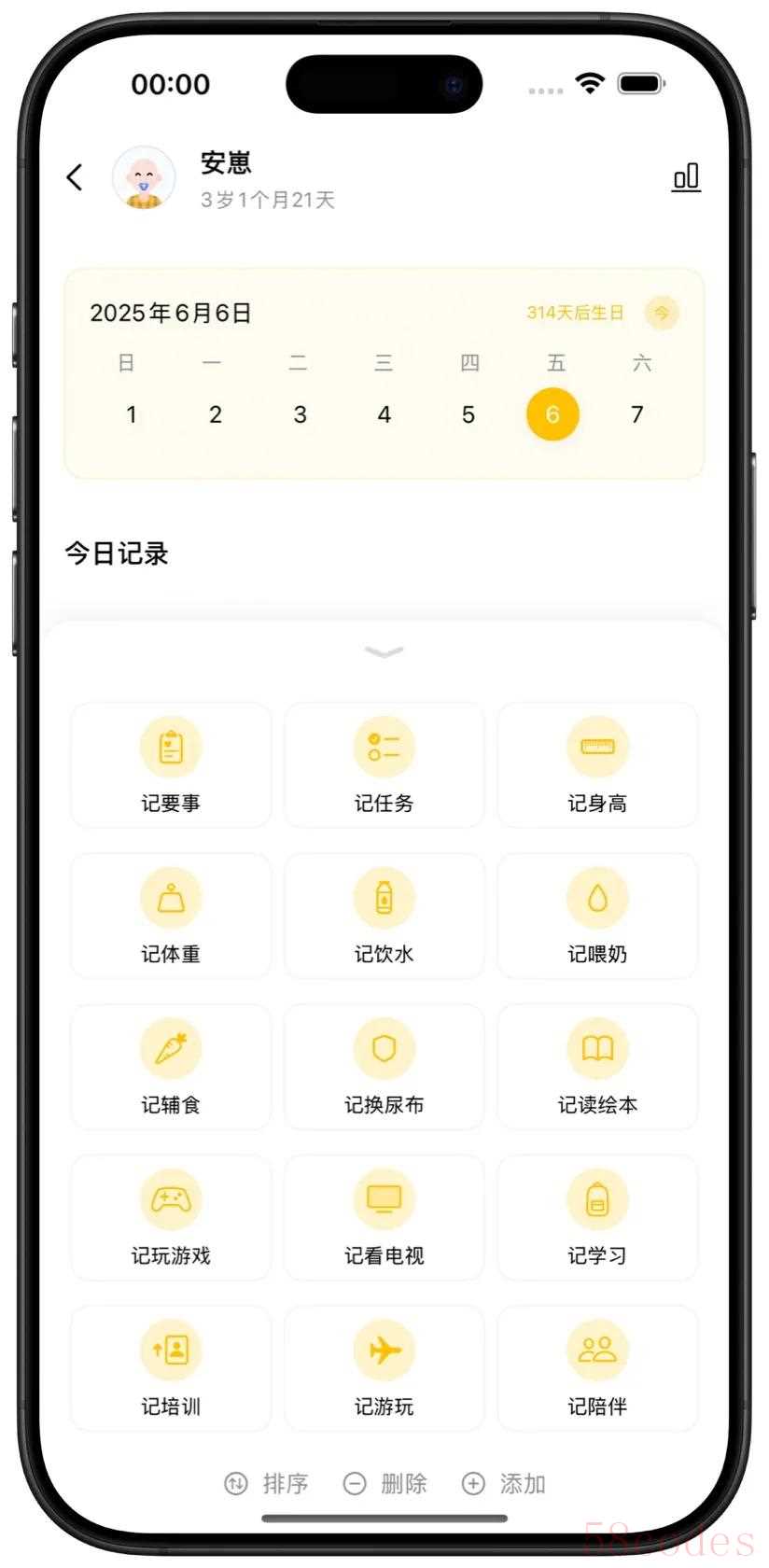Tap 排序 to reorder the records

pyautogui.click(x=267, y=1483)
